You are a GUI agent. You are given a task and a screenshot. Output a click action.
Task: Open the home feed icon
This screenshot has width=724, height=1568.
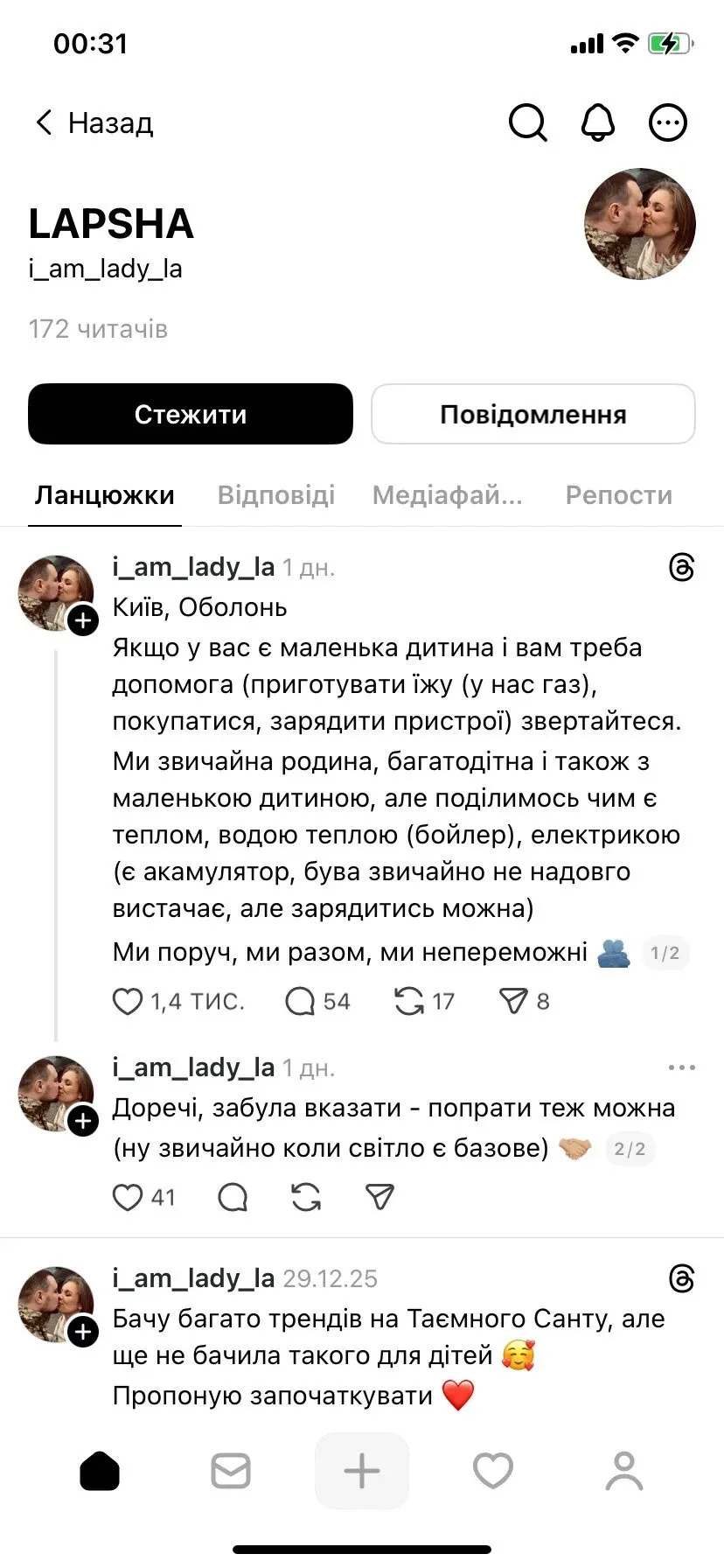pos(100,1471)
